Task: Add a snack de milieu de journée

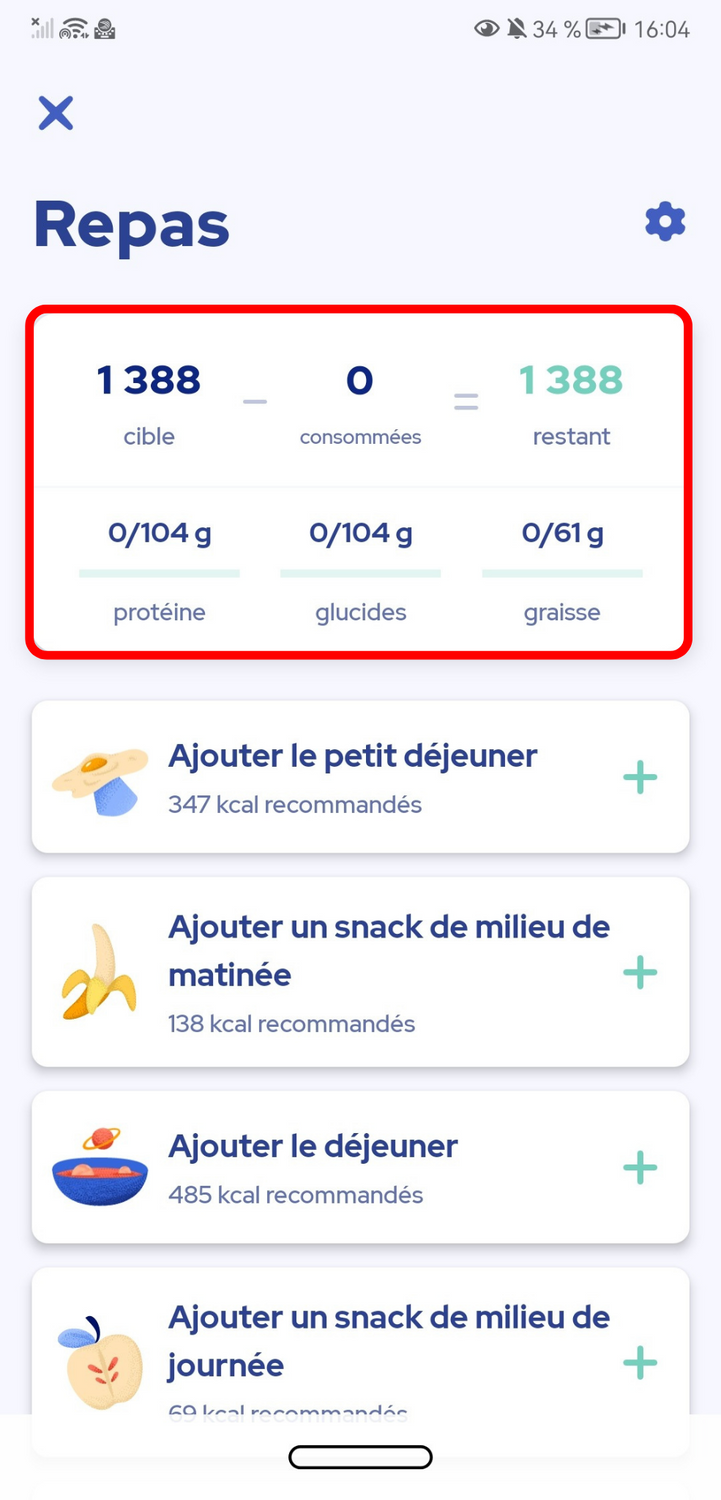Action: tap(360, 1362)
